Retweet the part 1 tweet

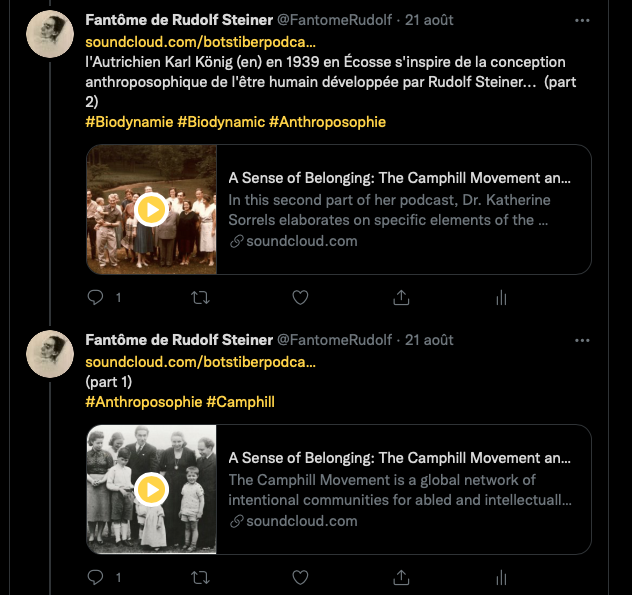tap(199, 577)
